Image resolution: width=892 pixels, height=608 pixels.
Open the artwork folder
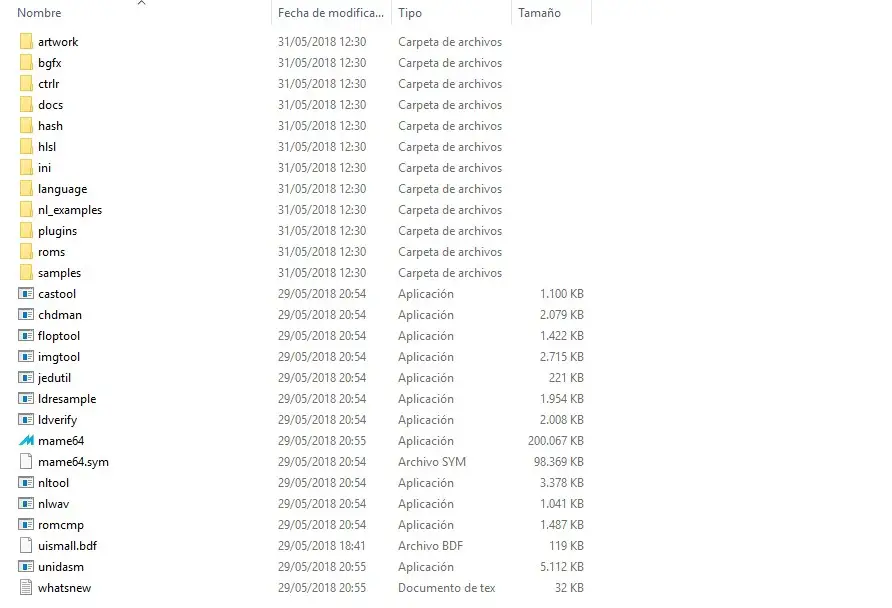click(57, 42)
